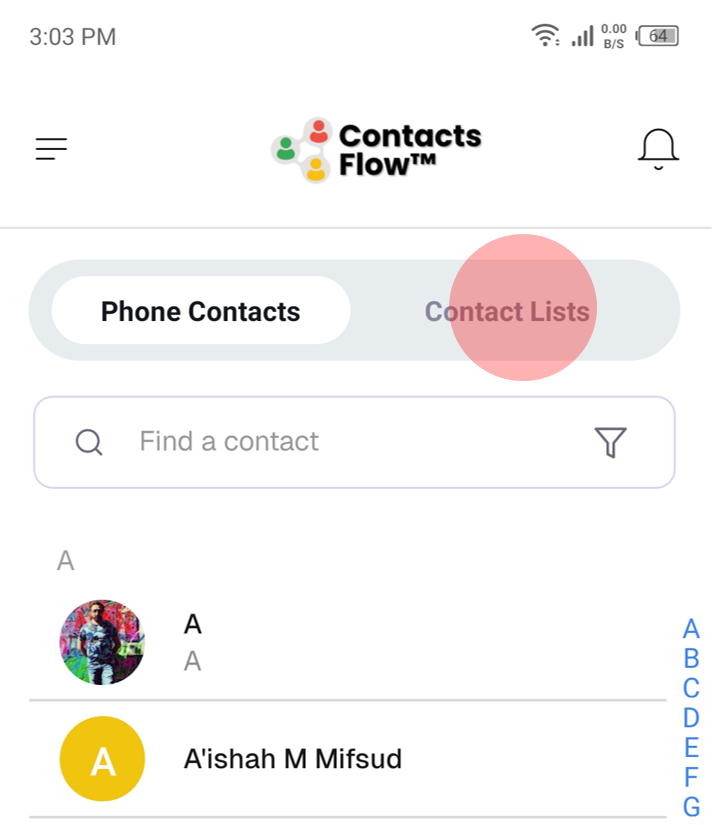This screenshot has width=714, height=825.
Task: Open the notifications bell
Action: coord(658,150)
